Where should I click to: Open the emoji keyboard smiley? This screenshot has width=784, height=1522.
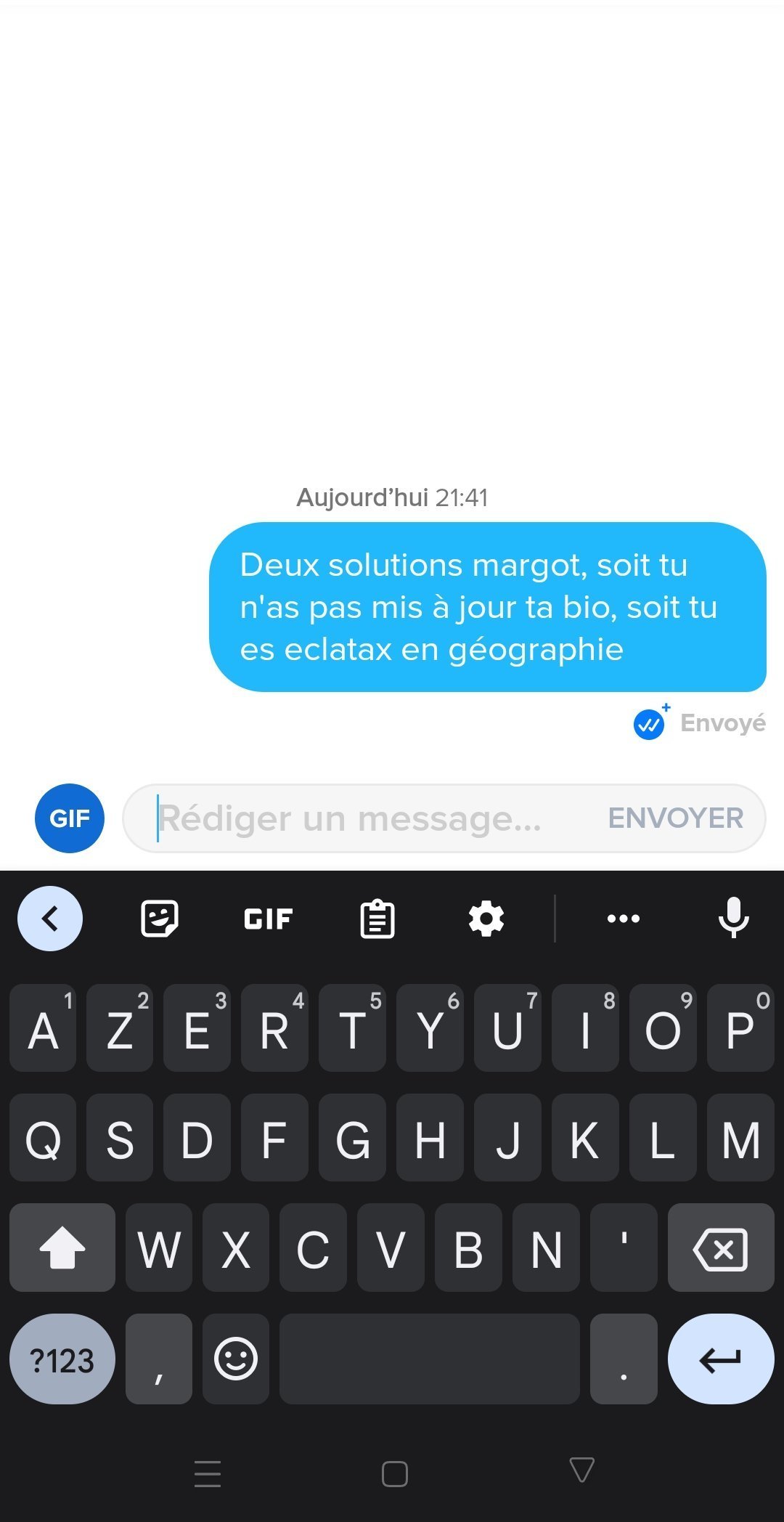(x=236, y=1358)
